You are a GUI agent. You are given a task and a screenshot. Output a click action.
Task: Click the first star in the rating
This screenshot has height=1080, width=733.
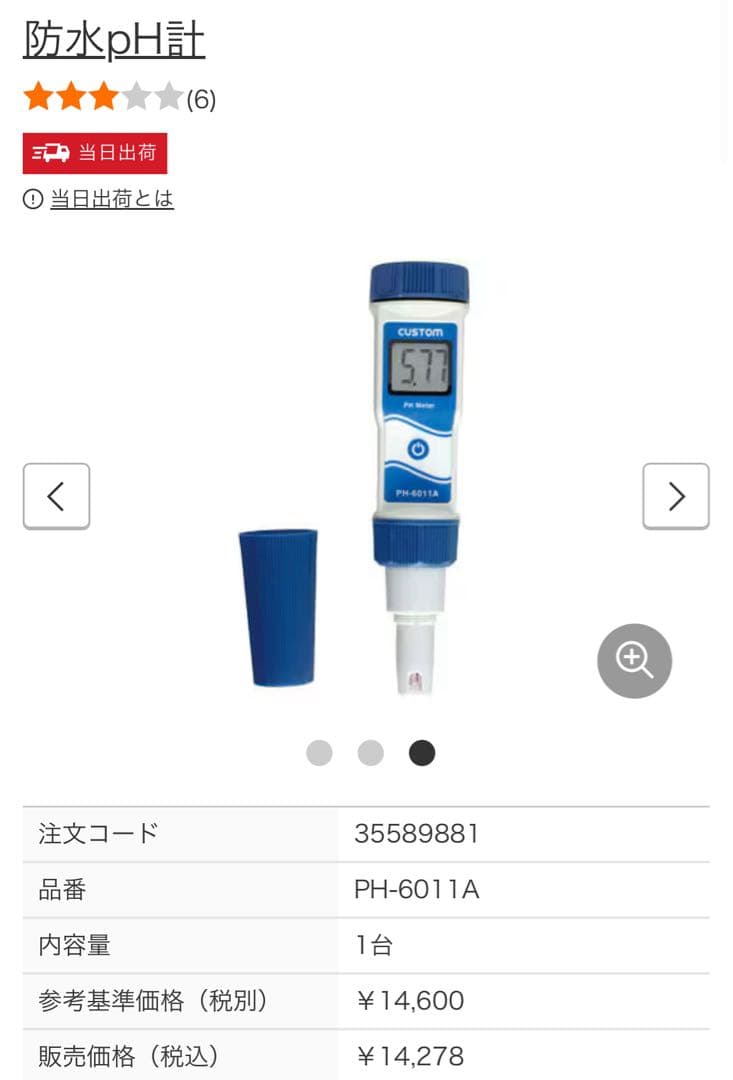point(37,96)
